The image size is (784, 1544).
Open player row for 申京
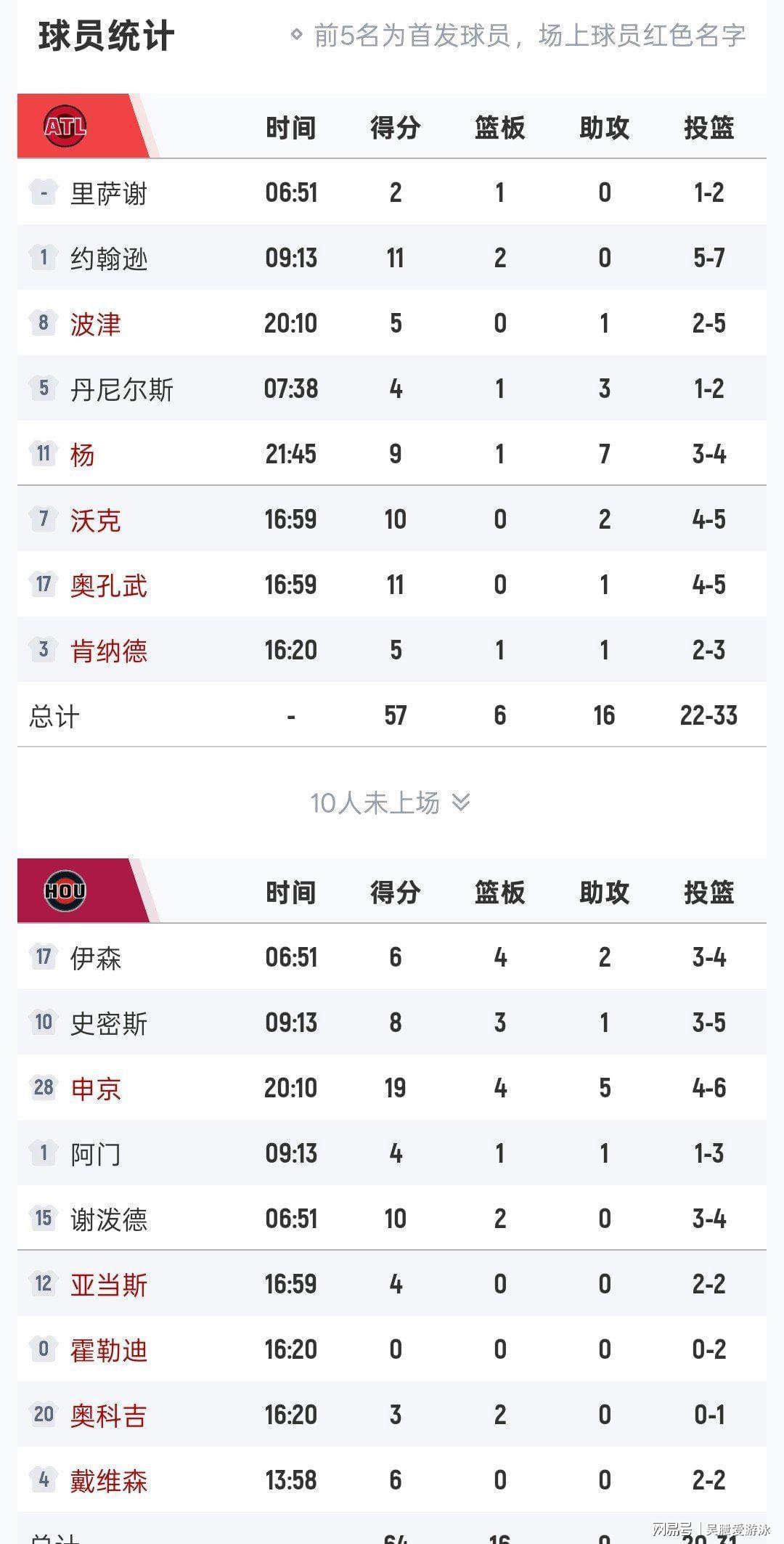click(96, 1089)
